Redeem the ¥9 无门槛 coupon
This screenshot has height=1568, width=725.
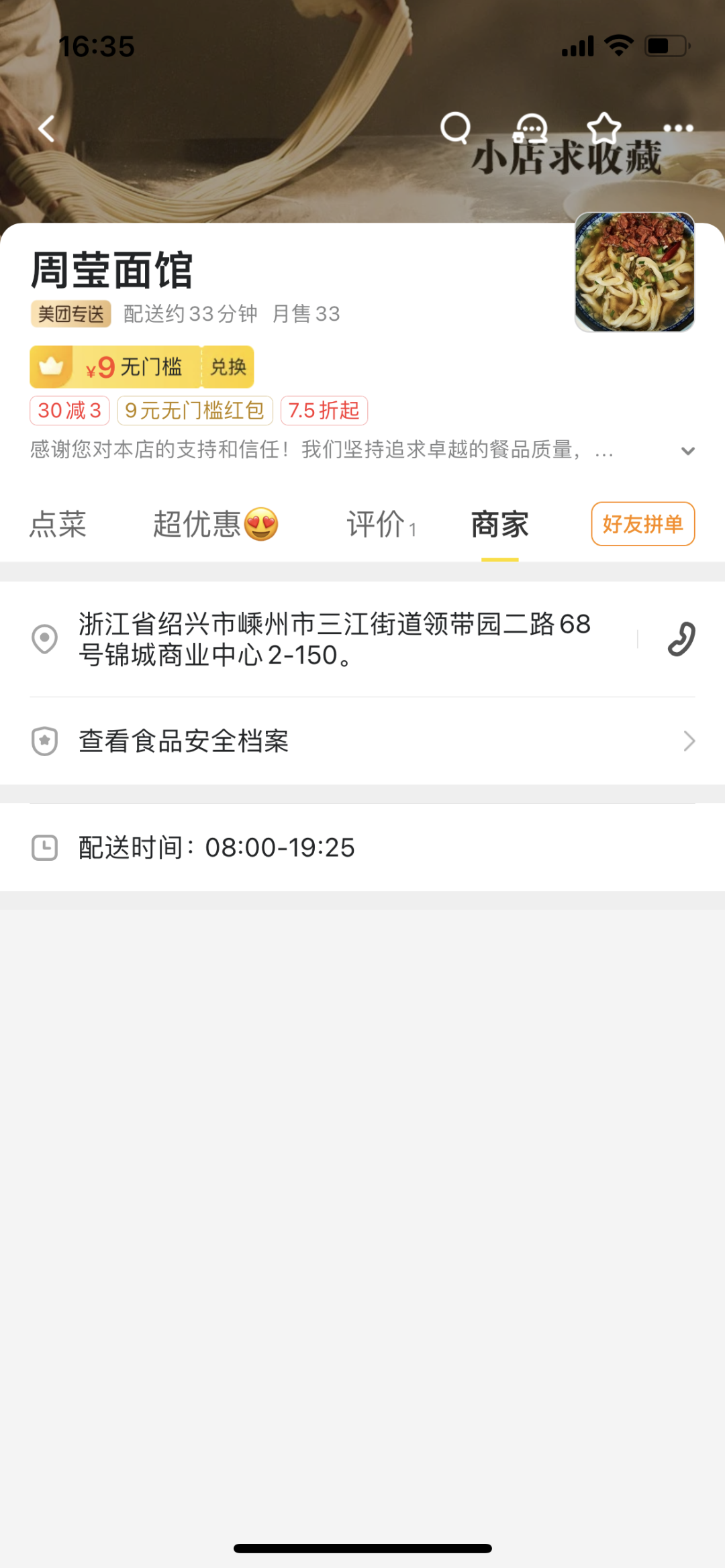[x=228, y=367]
